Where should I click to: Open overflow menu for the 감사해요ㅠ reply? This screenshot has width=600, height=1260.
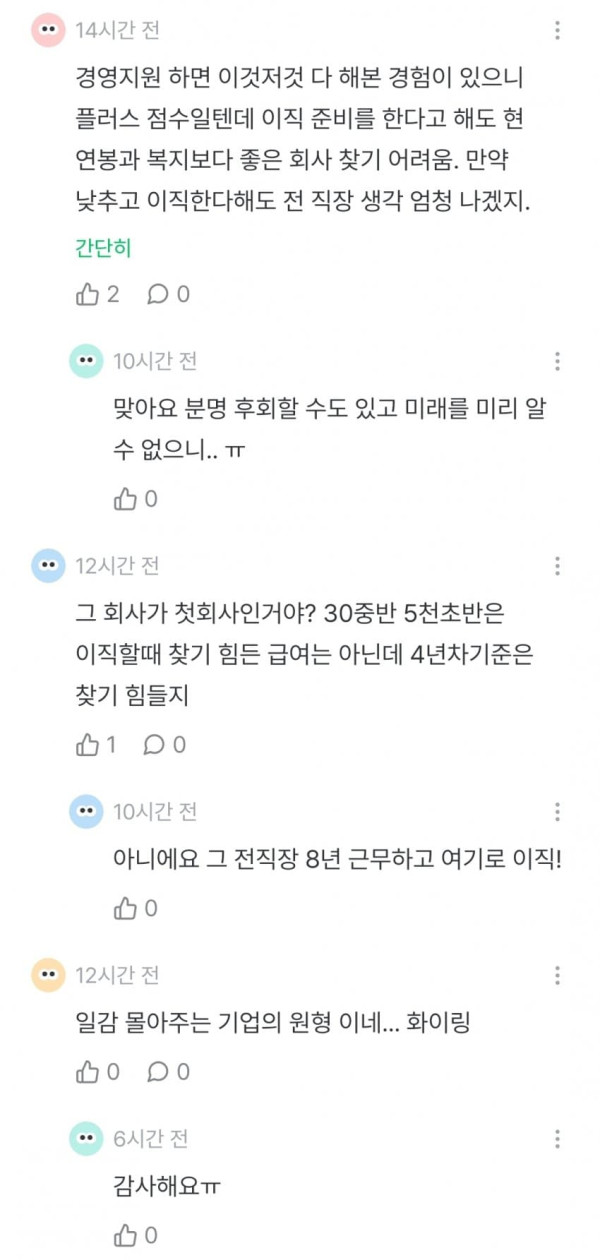point(557,1138)
